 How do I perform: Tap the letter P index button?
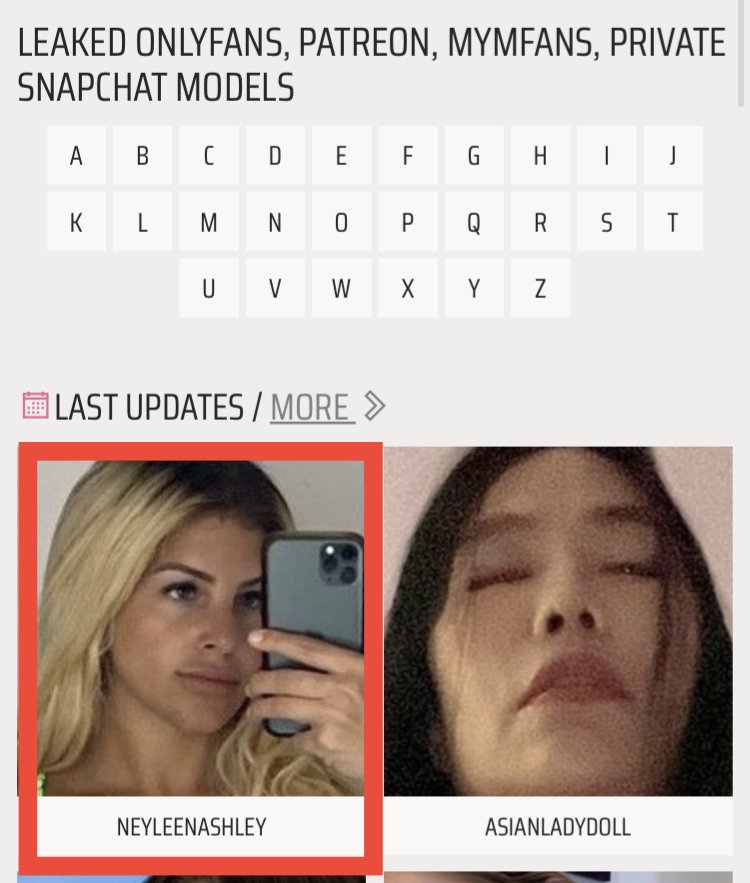407,222
